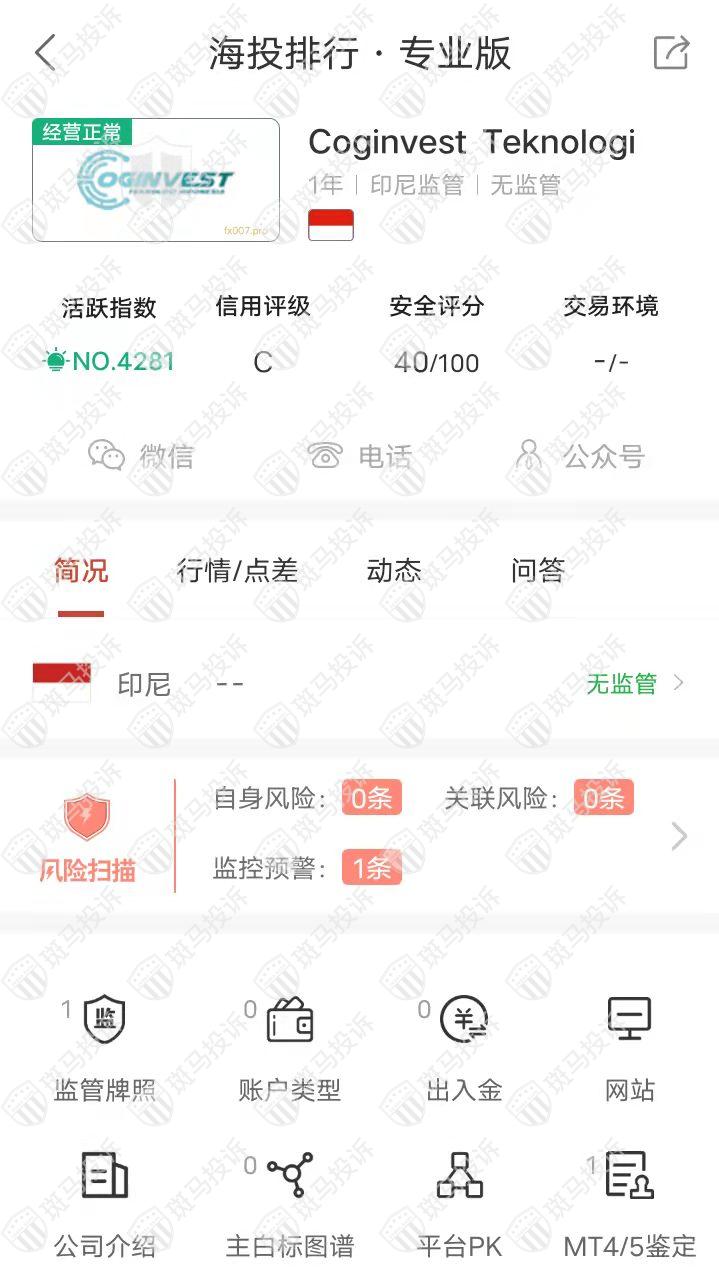Open 监管牌照 section
Viewport: 719px width, 1279px height.
point(105,1048)
